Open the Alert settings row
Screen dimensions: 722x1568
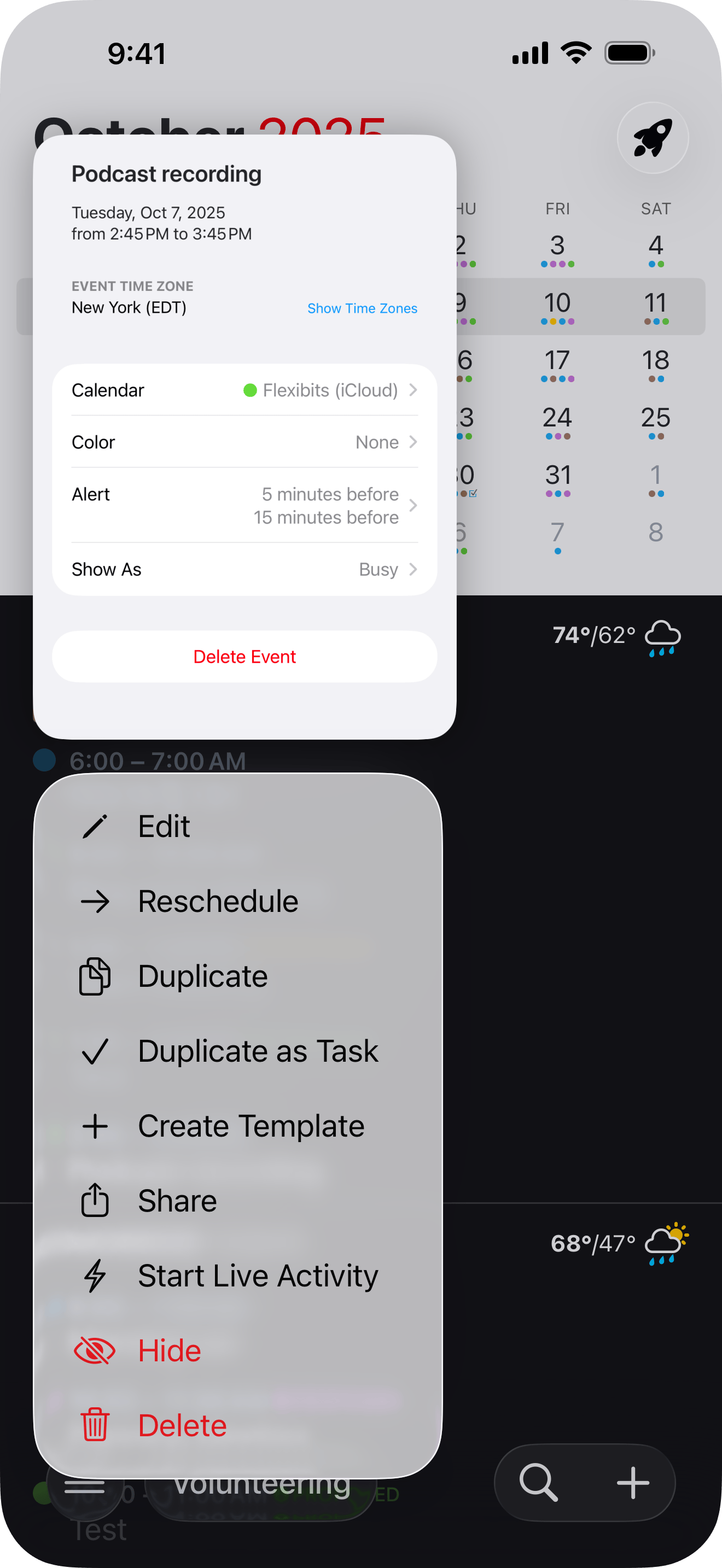pyautogui.click(x=244, y=505)
